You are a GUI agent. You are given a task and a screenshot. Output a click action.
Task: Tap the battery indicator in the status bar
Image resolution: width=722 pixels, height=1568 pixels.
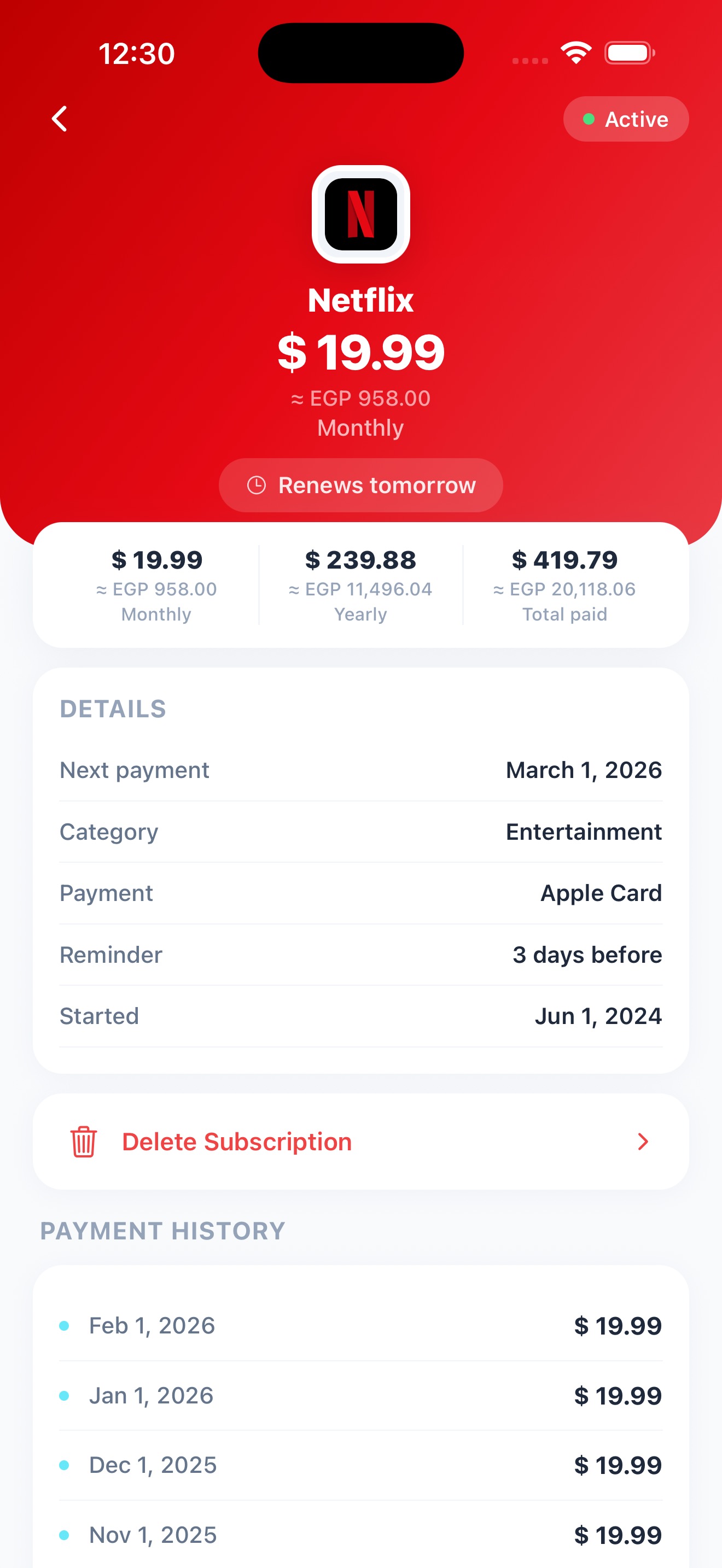pyautogui.click(x=629, y=53)
